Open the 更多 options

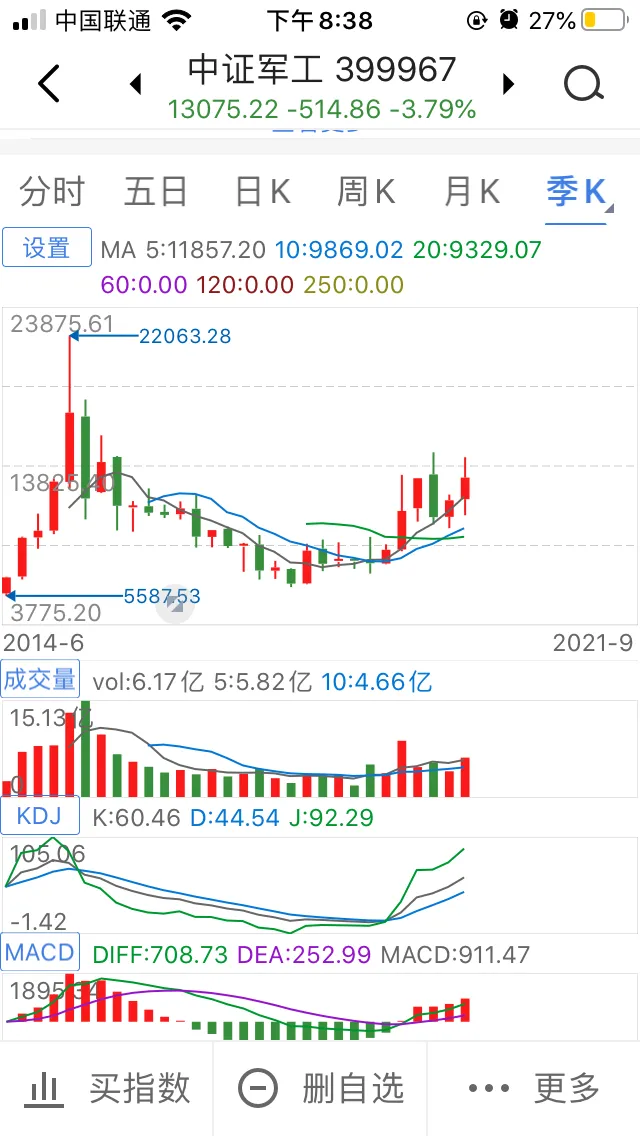(534, 1088)
